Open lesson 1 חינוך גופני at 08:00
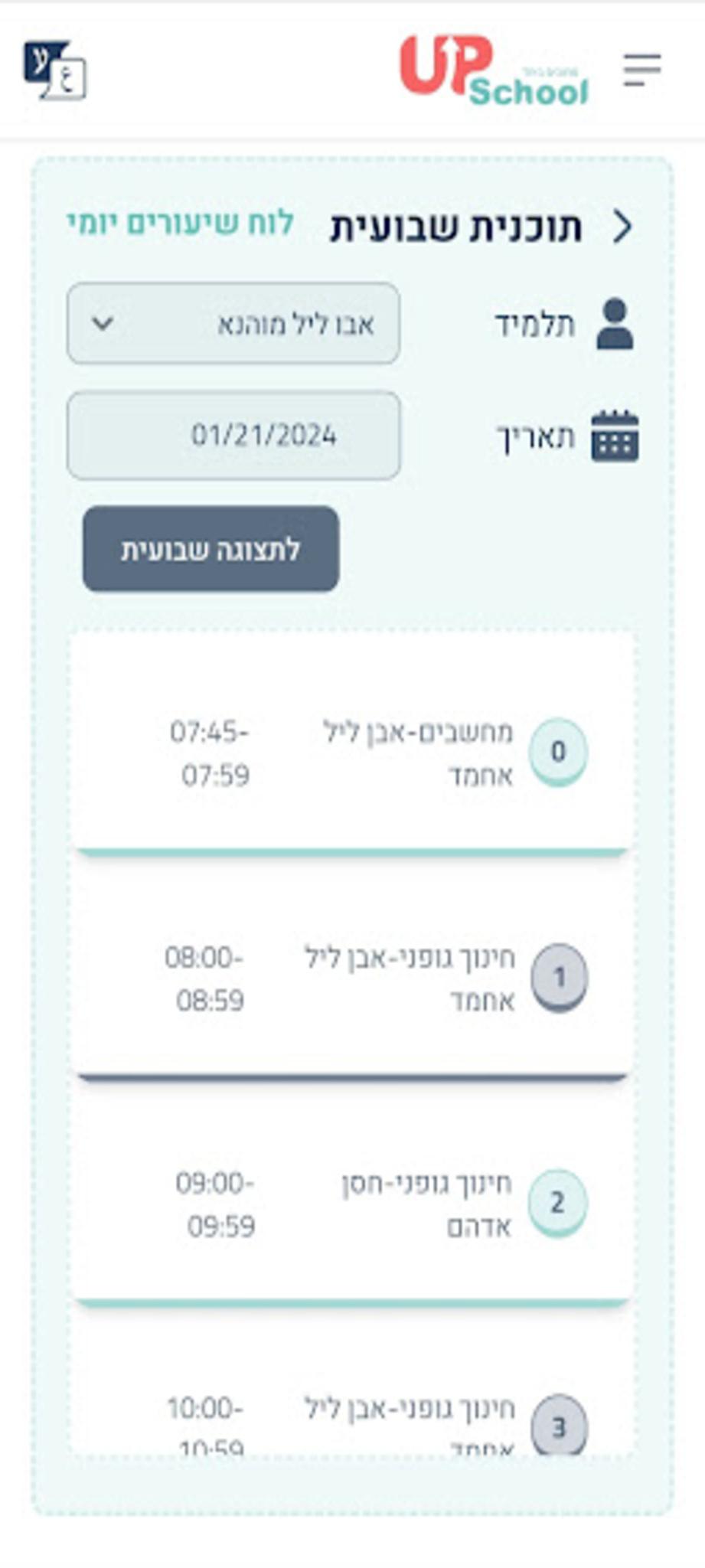Screen dimensions: 705x1568 tap(352, 969)
